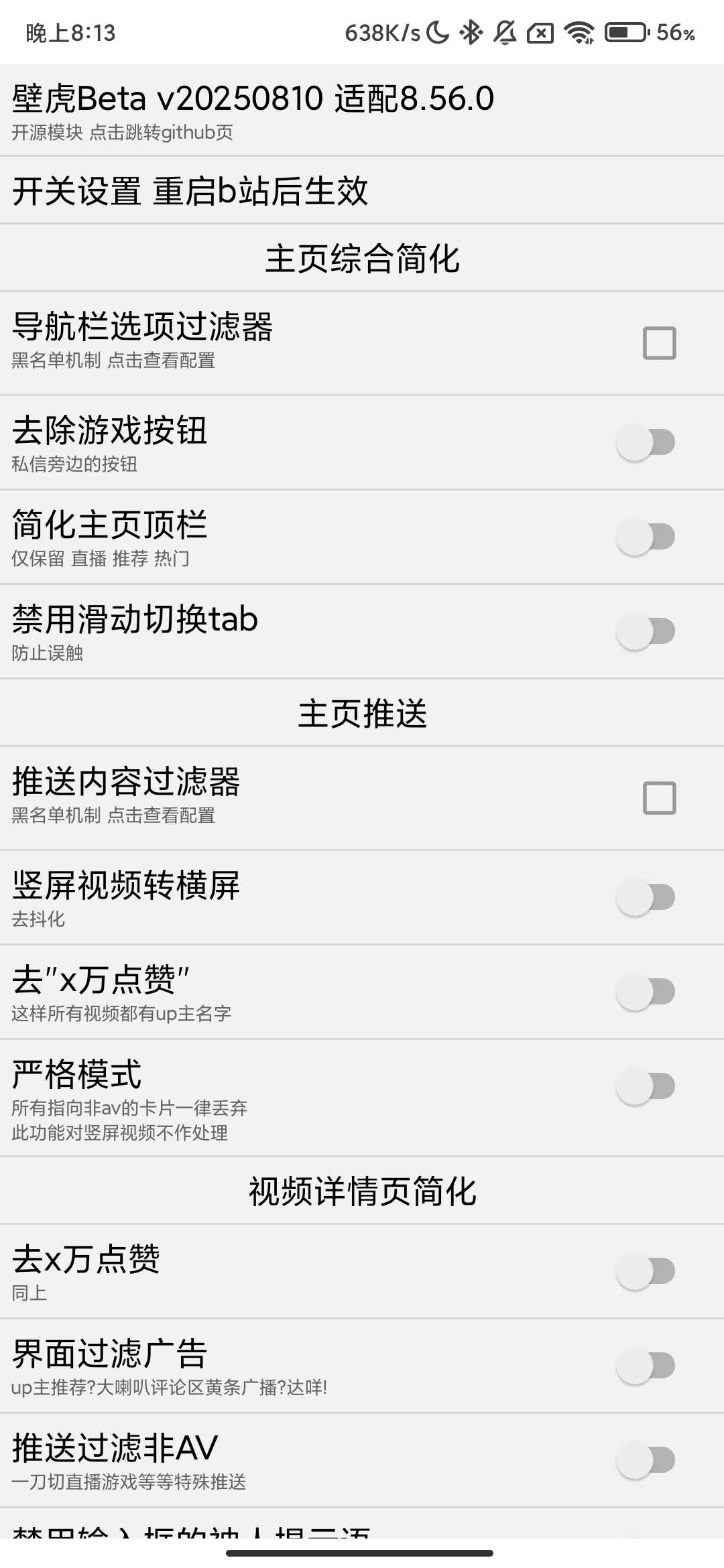Toggle 简化主页顶栏 on
The height and width of the screenshot is (1568, 724).
pyautogui.click(x=646, y=536)
